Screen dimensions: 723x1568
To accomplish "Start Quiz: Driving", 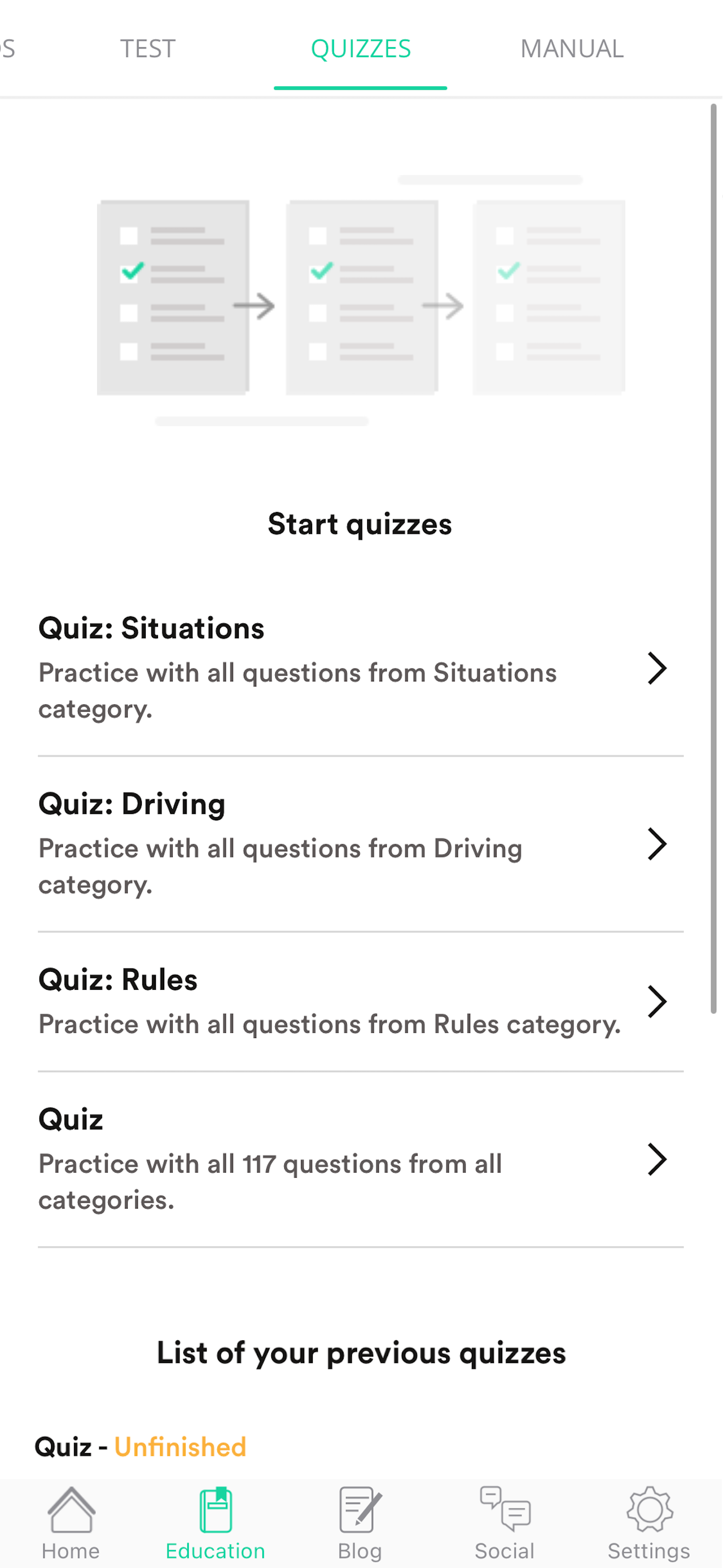I will click(x=361, y=844).
